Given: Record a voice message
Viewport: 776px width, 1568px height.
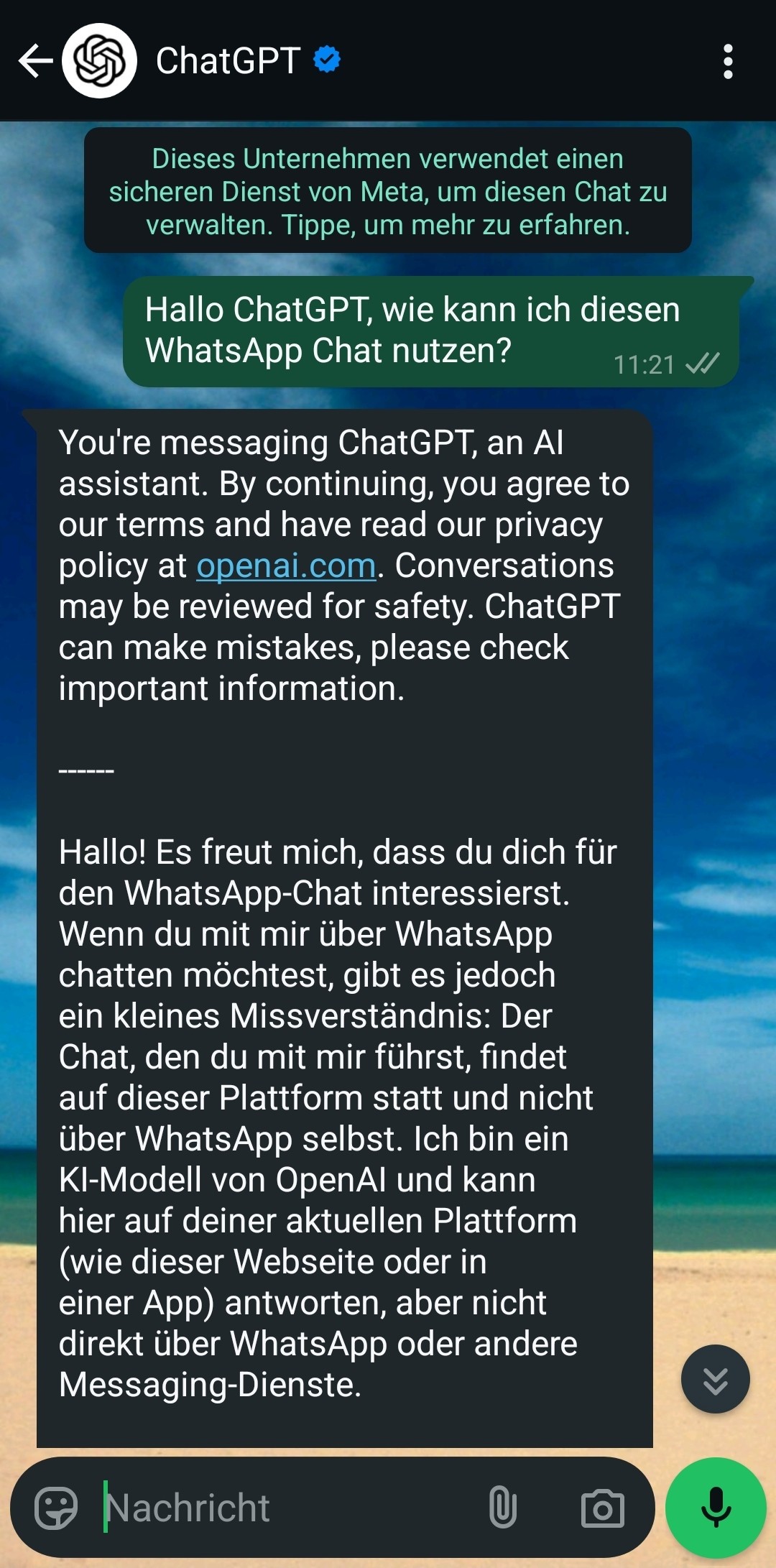Looking at the screenshot, I should [716, 1507].
